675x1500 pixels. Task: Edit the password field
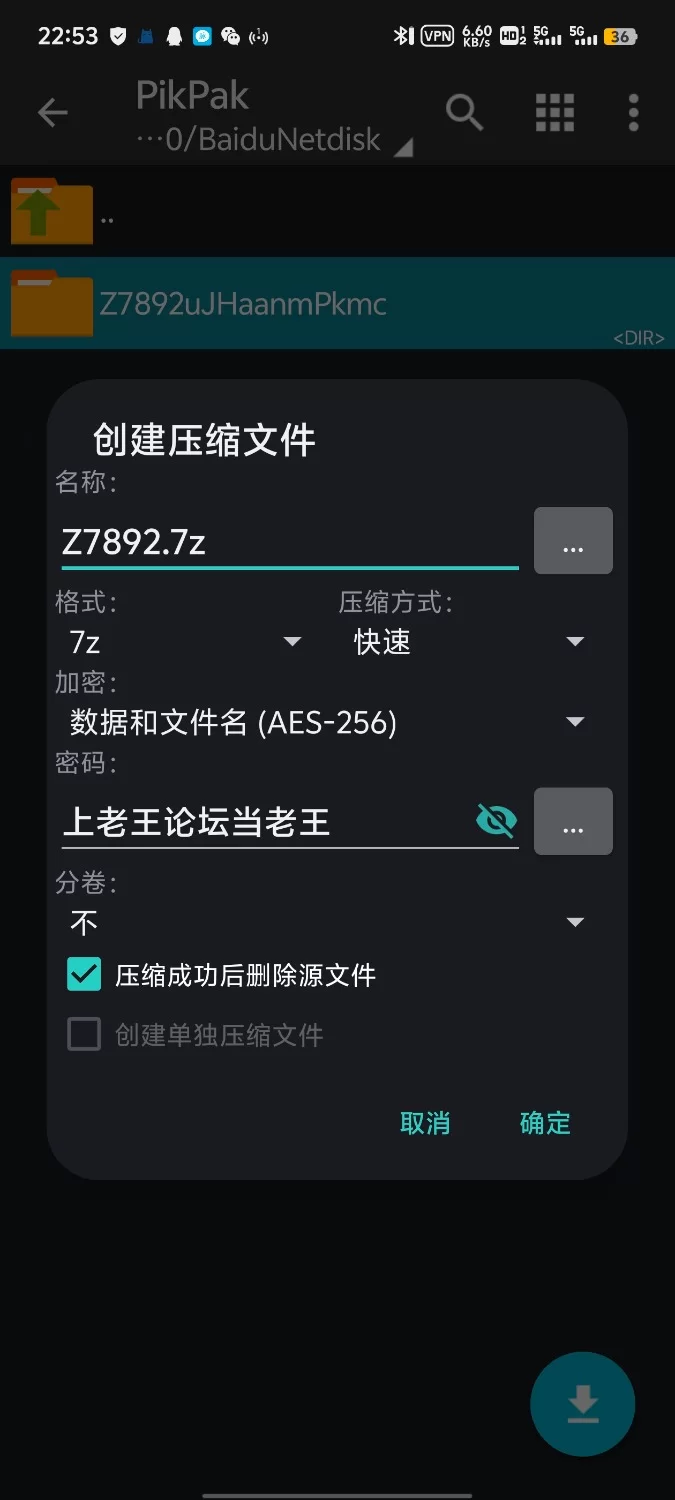tap(265, 822)
